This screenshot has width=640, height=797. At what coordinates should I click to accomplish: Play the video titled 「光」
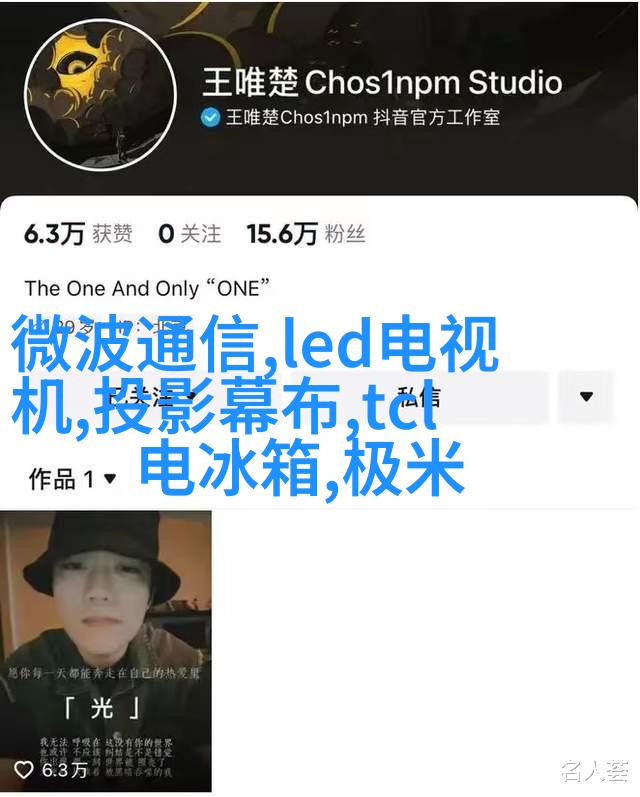[x=105, y=648]
